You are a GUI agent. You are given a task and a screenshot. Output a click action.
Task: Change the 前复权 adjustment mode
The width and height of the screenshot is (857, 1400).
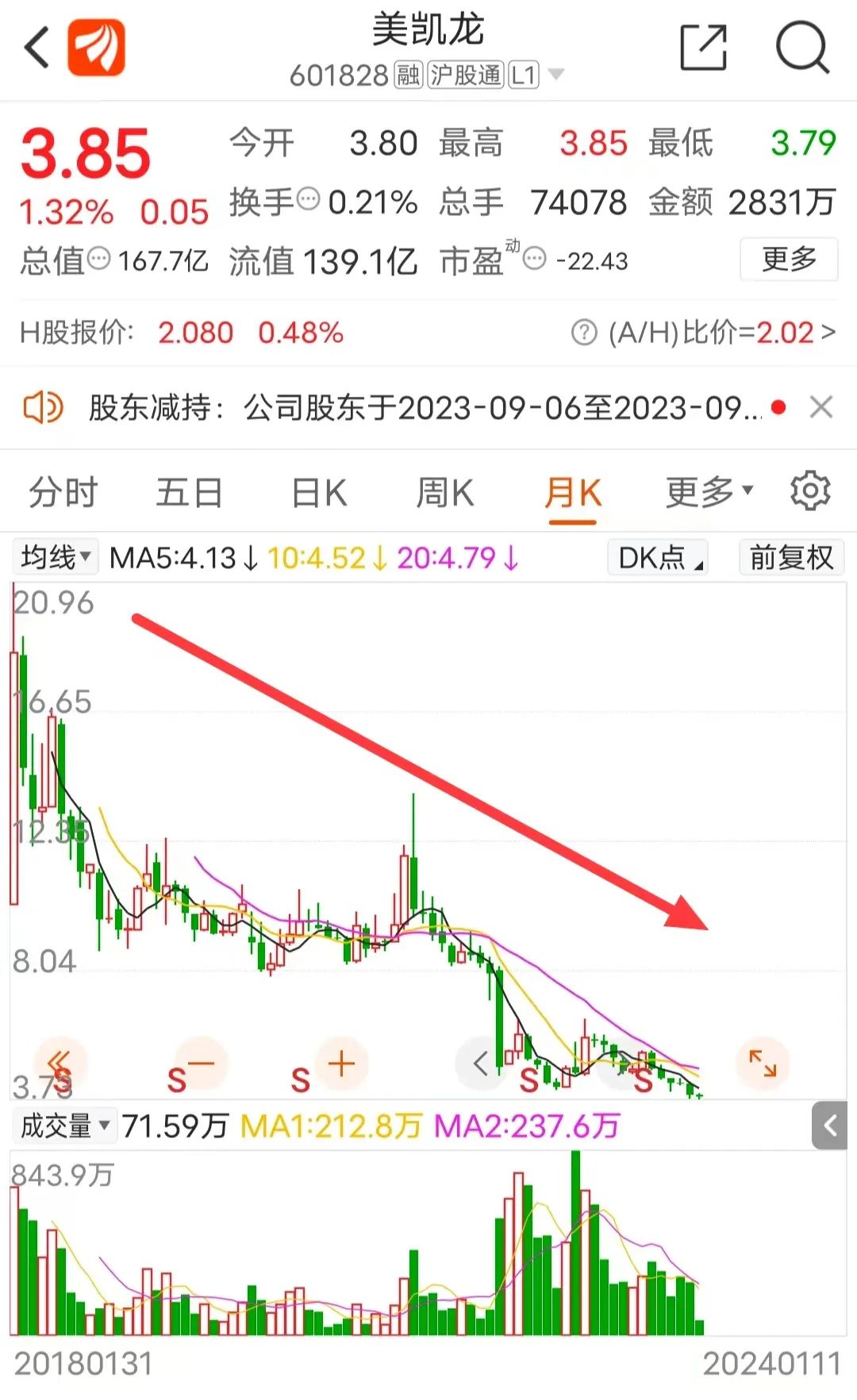coord(791,557)
